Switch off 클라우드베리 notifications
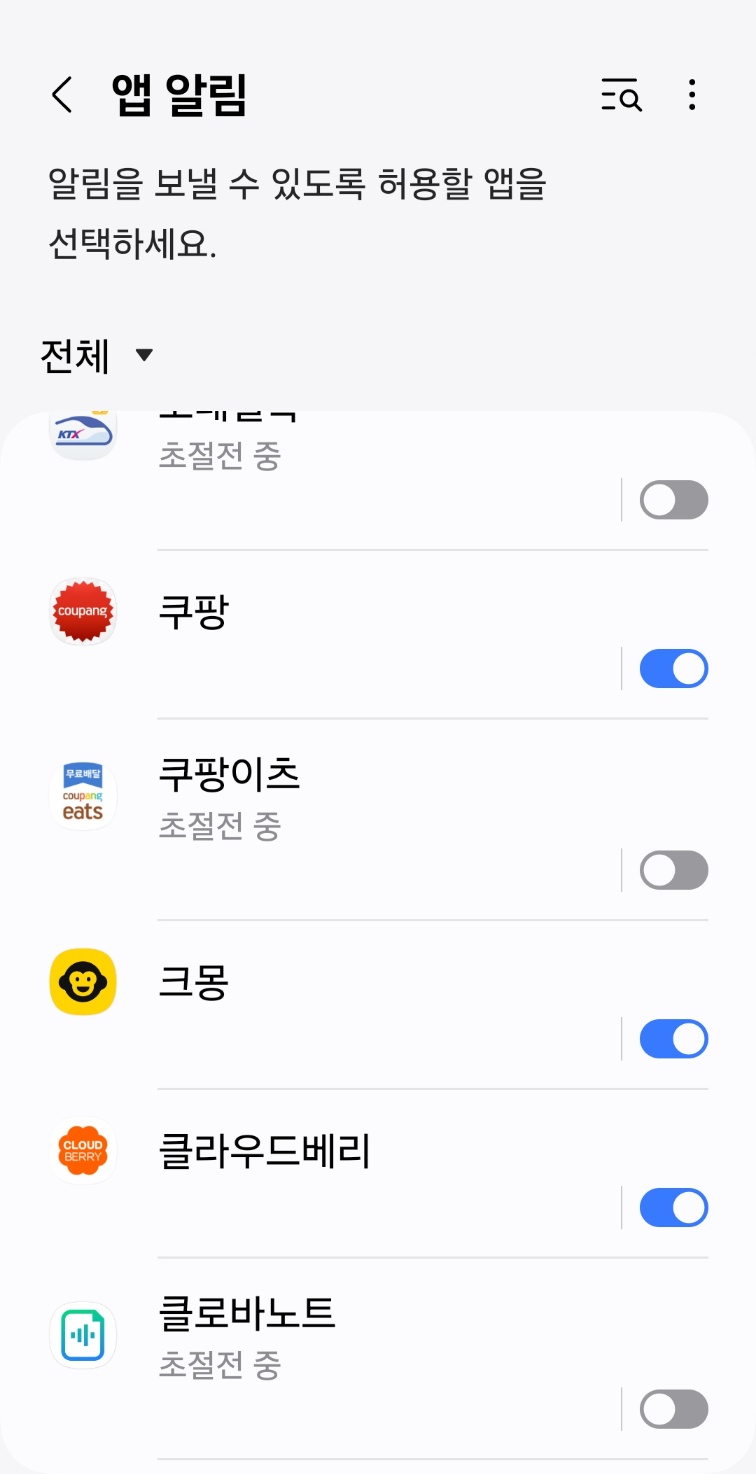The image size is (756, 1474). point(674,1208)
